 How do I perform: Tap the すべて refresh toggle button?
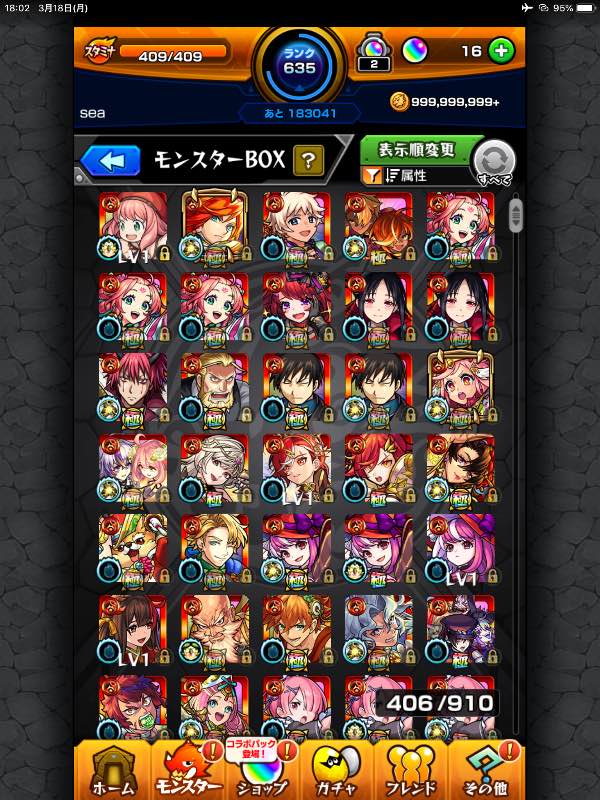coord(493,163)
